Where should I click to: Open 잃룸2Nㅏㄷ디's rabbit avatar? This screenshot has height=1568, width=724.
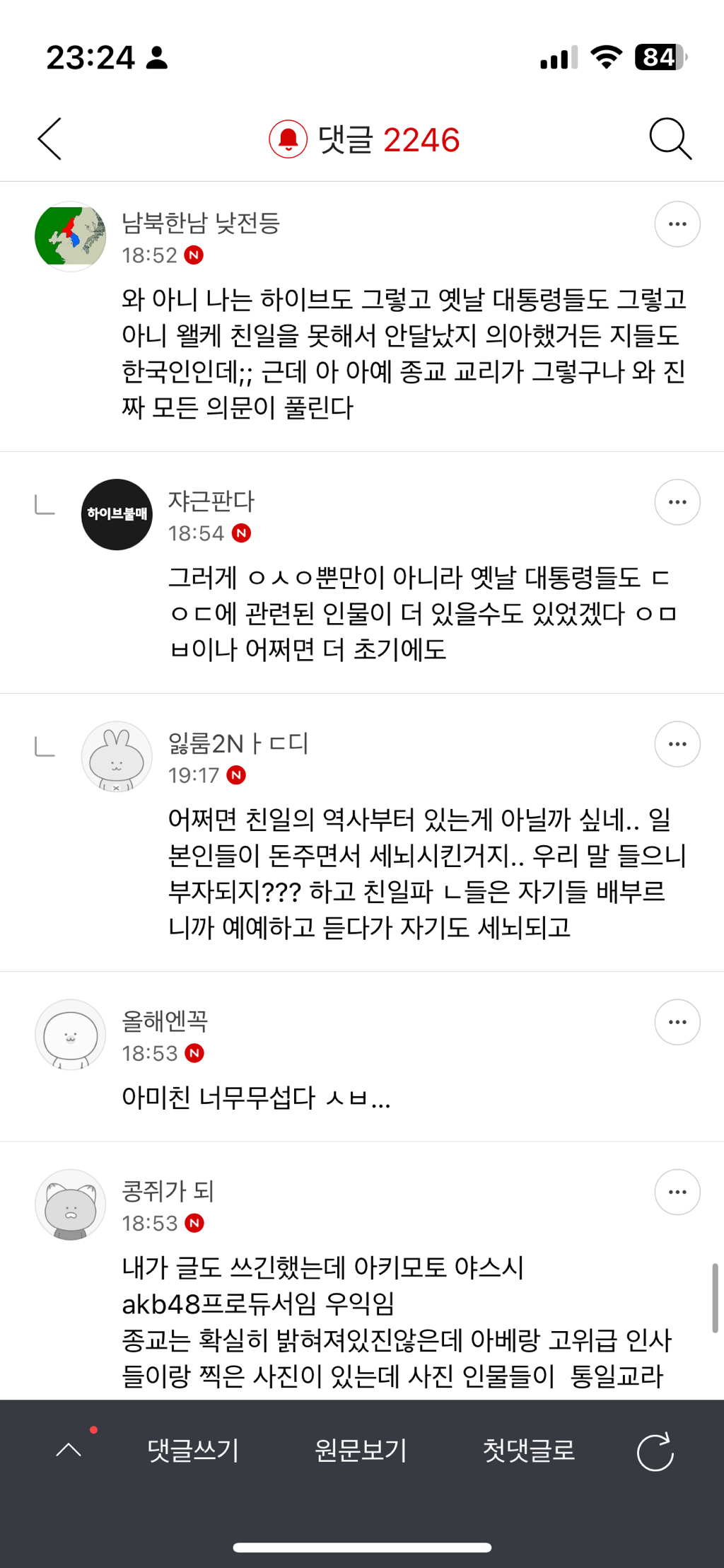click(x=117, y=757)
